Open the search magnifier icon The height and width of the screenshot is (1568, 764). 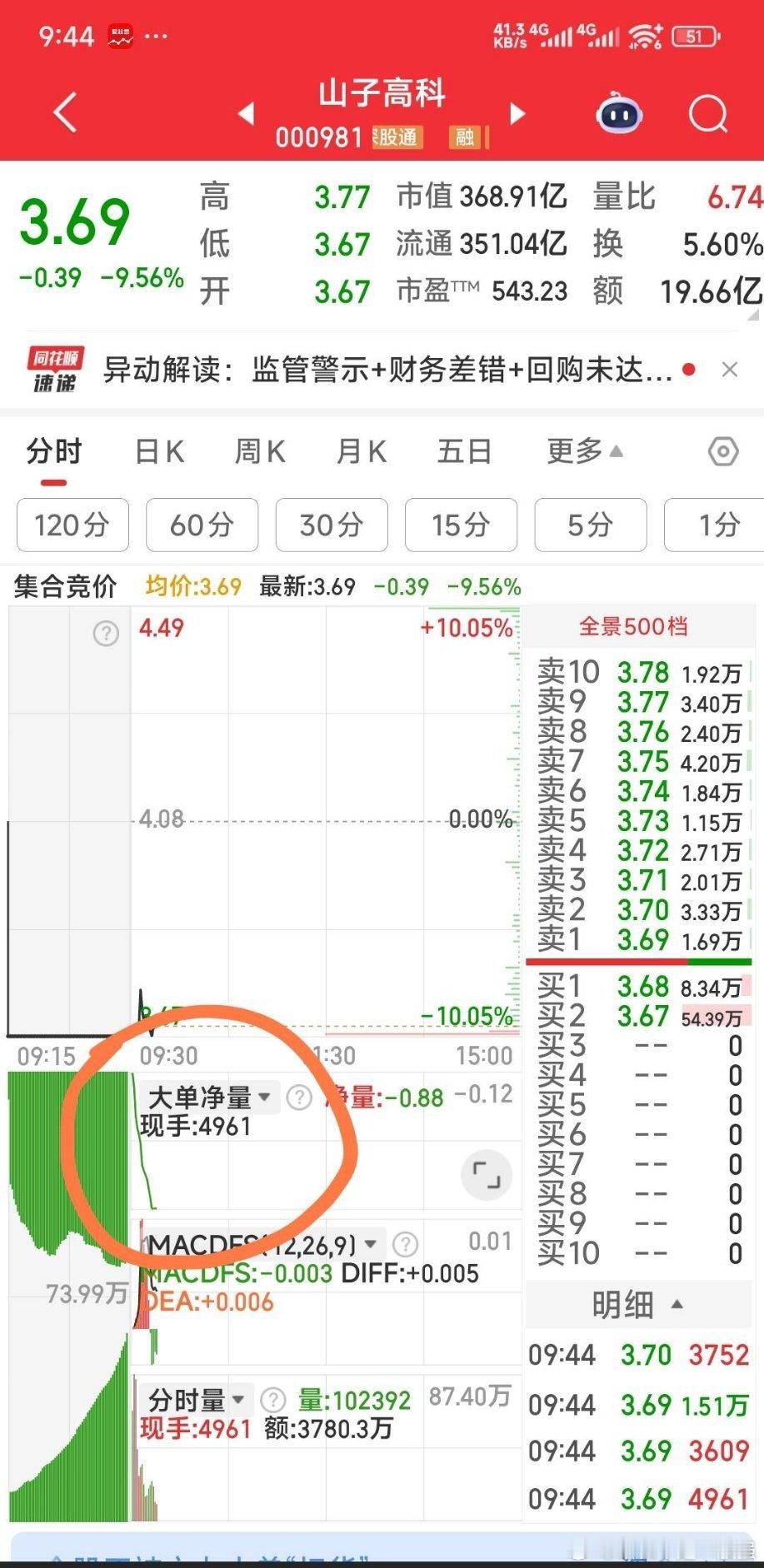pyautogui.click(x=707, y=114)
